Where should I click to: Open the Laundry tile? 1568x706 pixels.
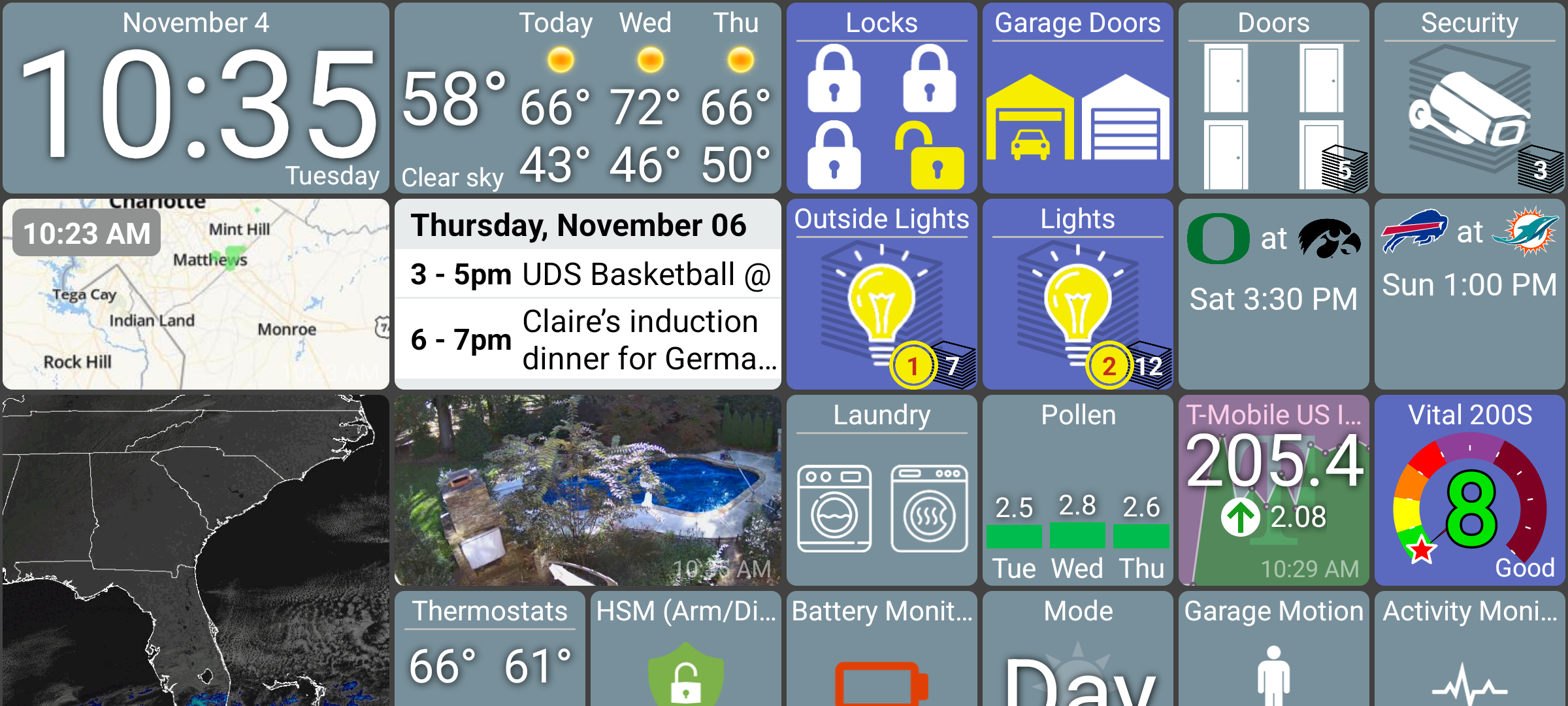click(881, 490)
